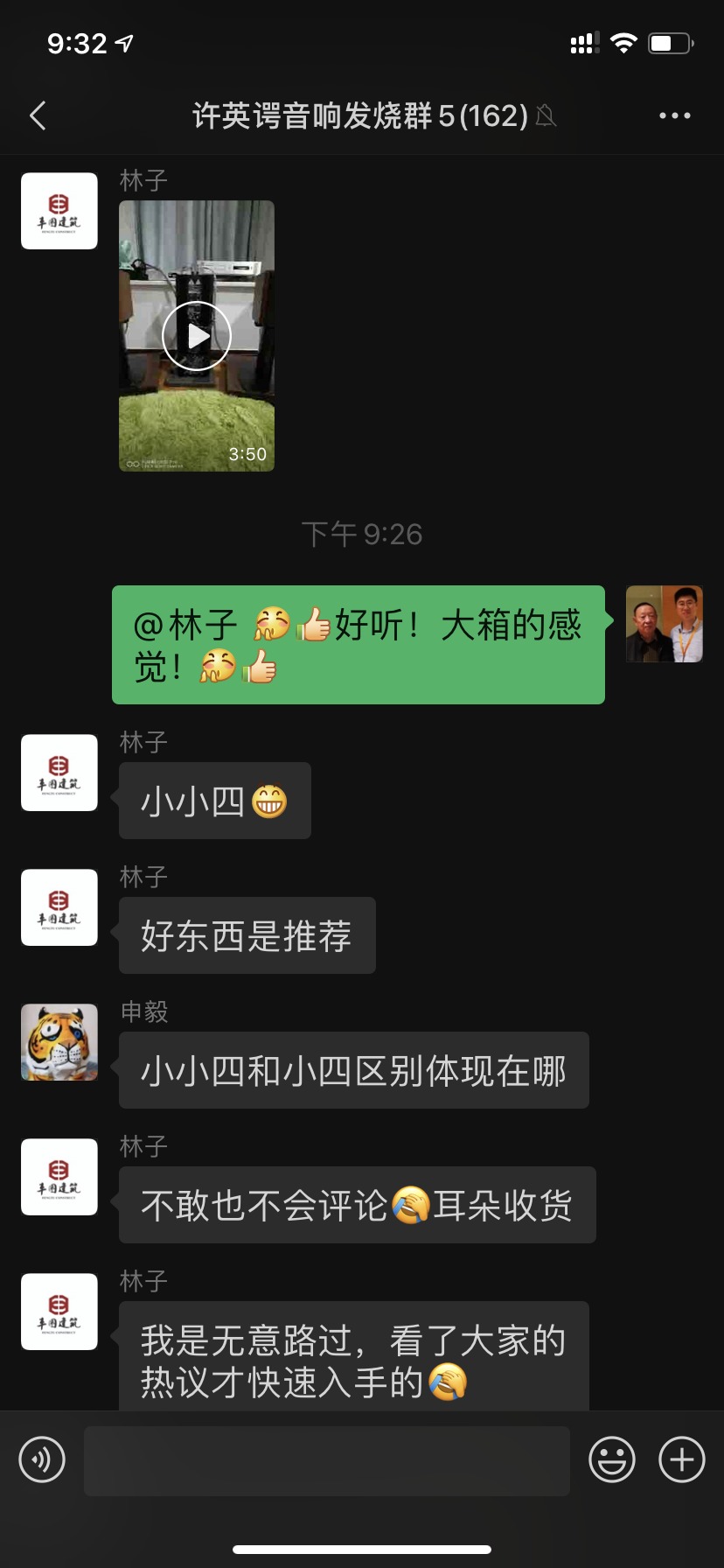The image size is (724, 1568).
Task: View 申毅's tiger avatar profile
Action: [x=59, y=1042]
